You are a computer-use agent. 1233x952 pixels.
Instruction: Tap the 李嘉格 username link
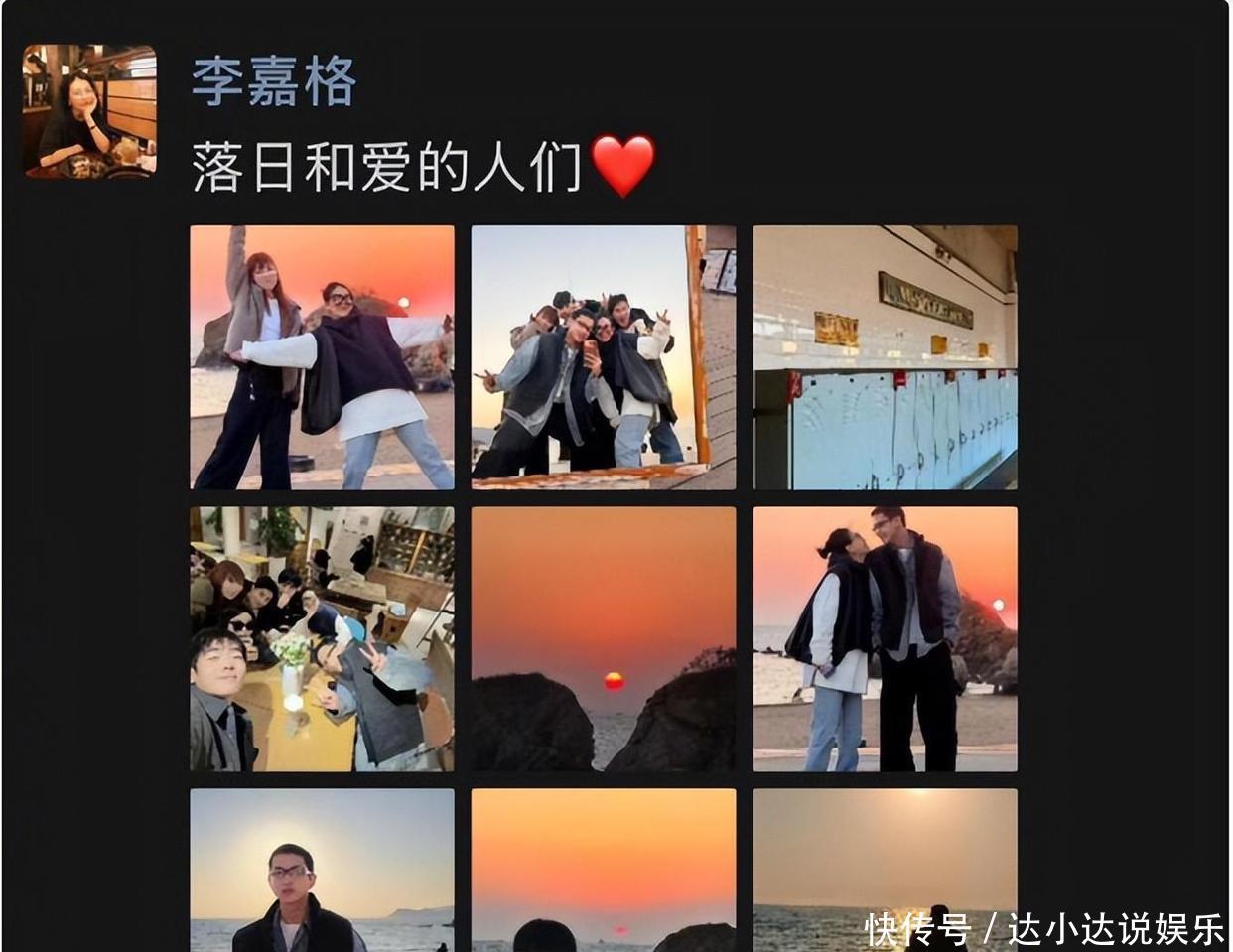[274, 81]
